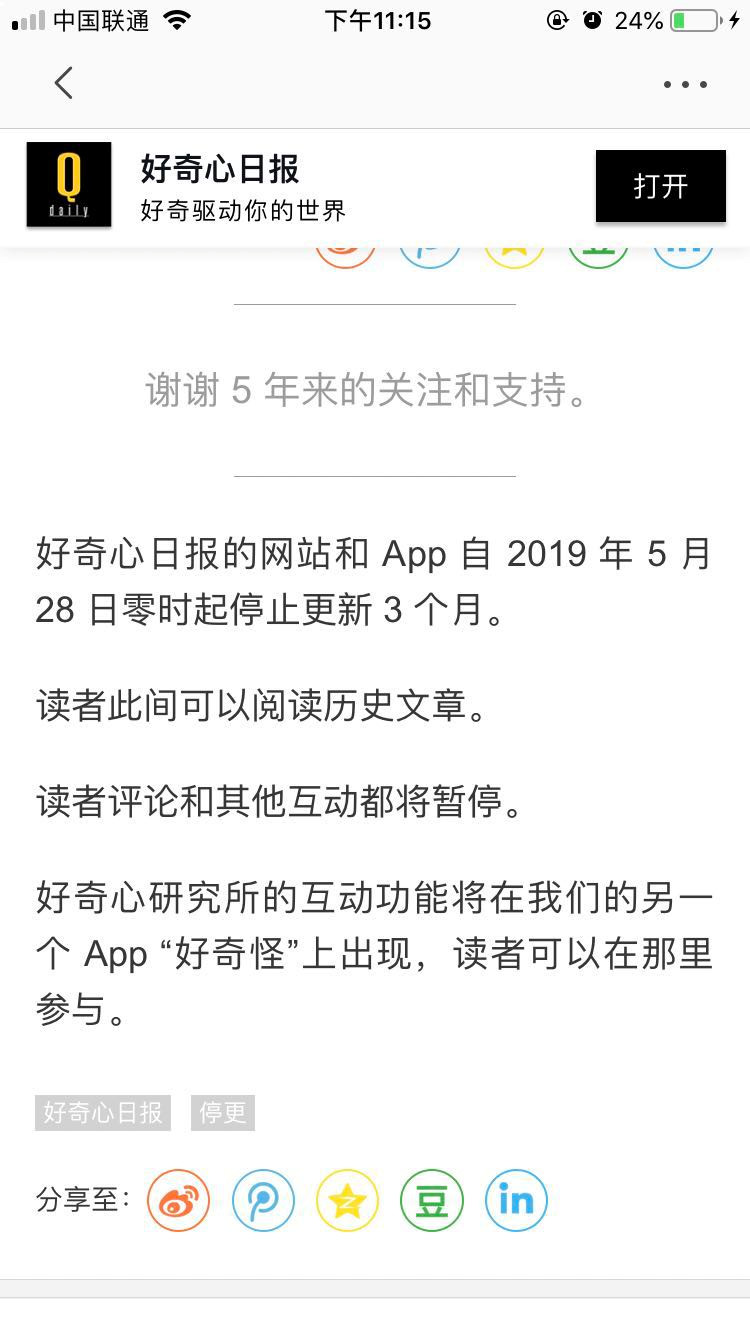Share to the blue P-icon service
This screenshot has width=750, height=1334.
coord(263,1200)
